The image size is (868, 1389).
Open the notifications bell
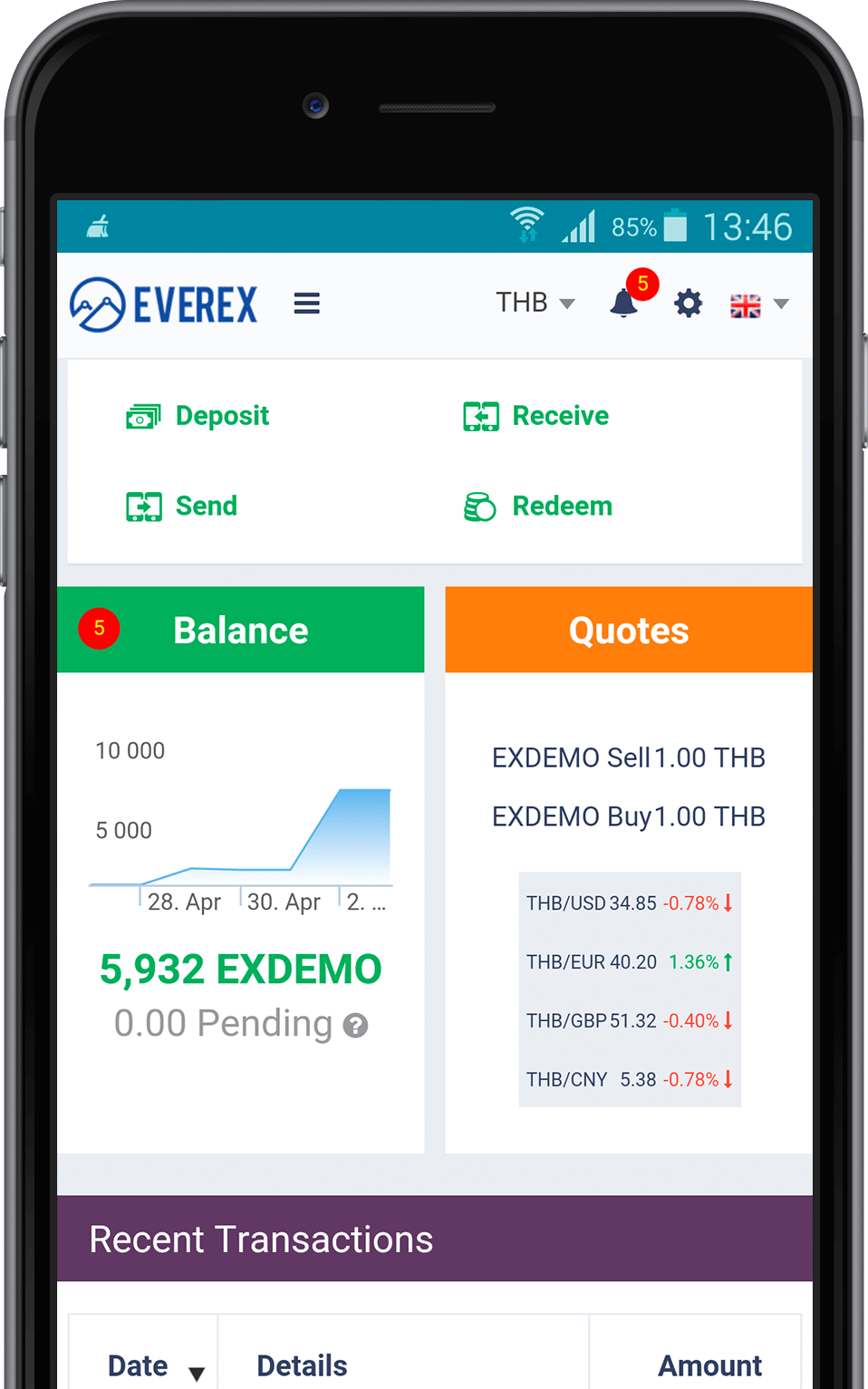(624, 303)
